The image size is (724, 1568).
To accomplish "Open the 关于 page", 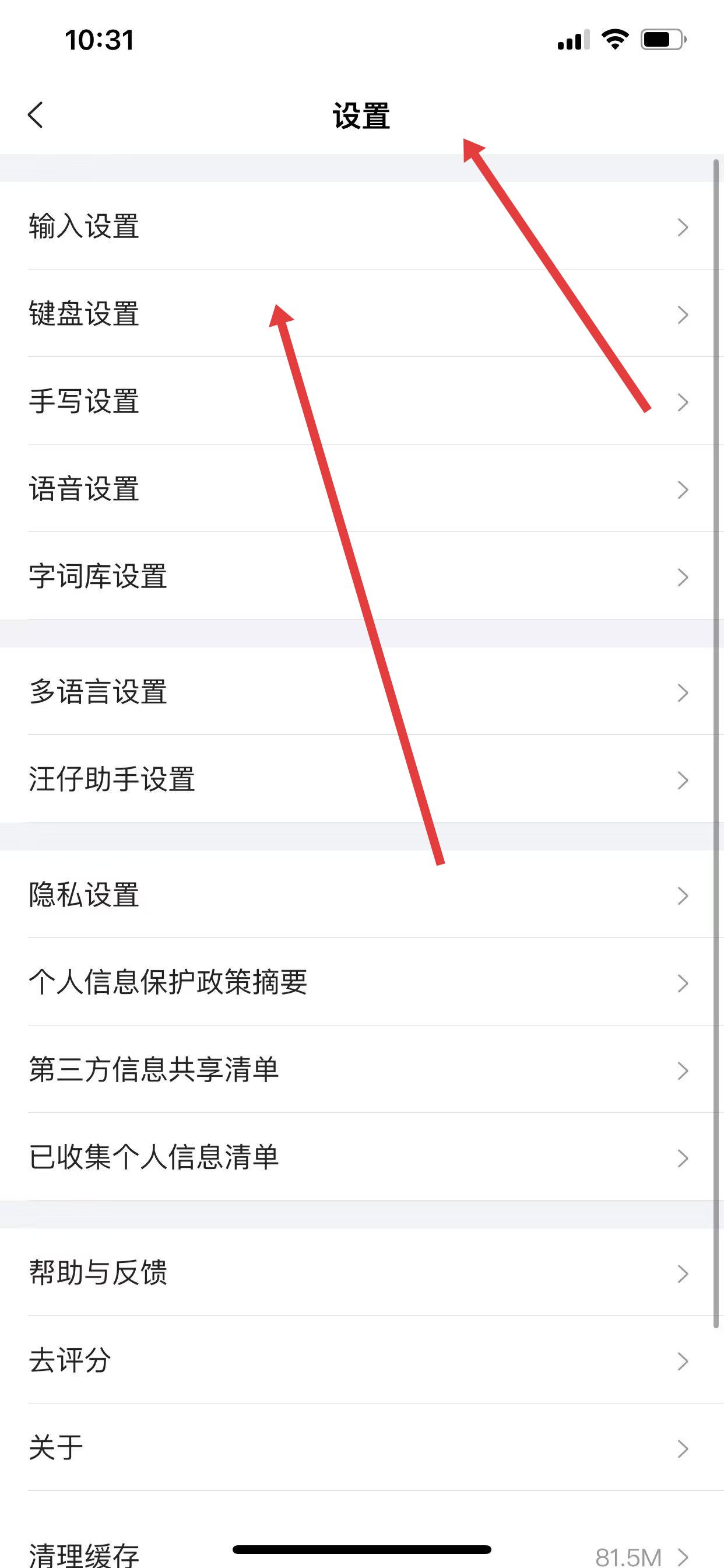I will (x=56, y=1447).
